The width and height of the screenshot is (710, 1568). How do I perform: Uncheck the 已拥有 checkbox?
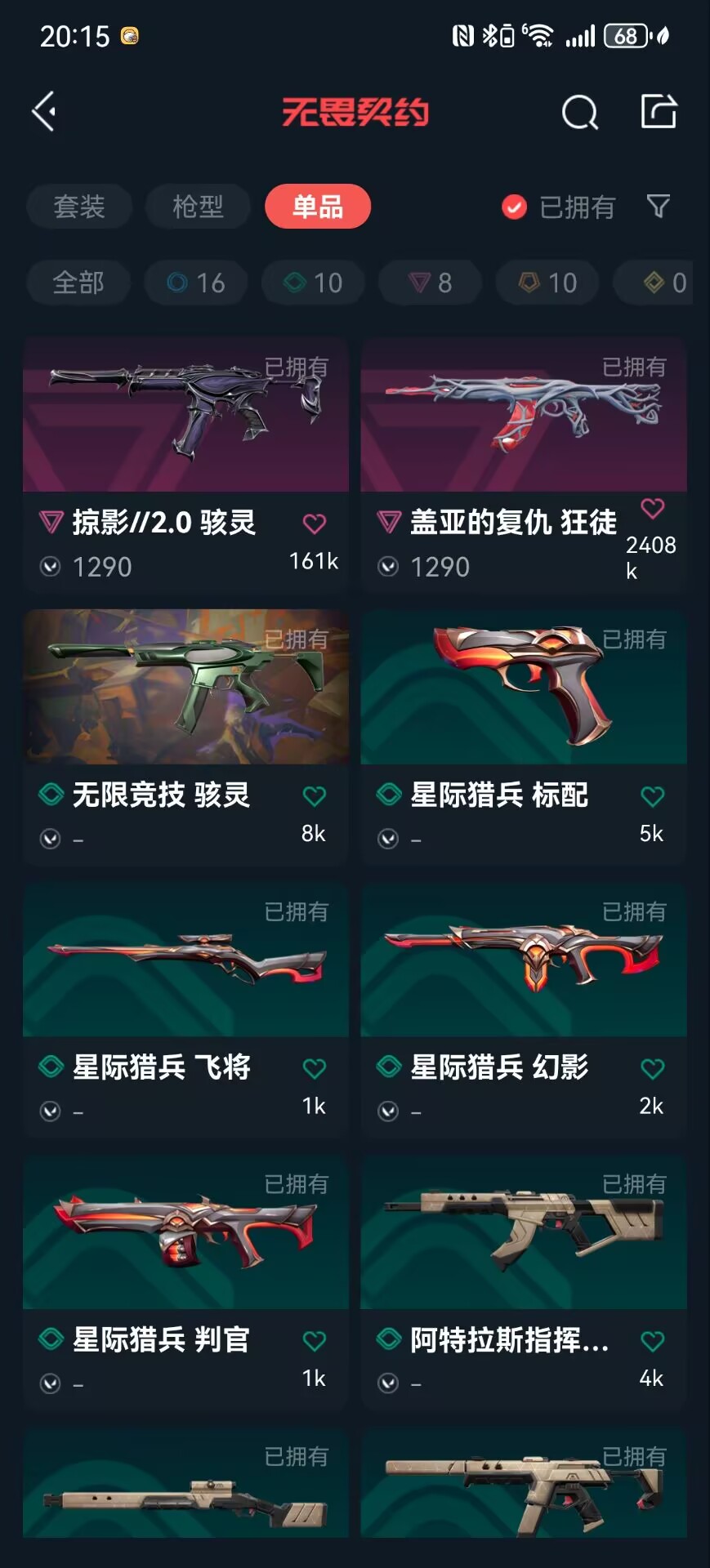514,207
